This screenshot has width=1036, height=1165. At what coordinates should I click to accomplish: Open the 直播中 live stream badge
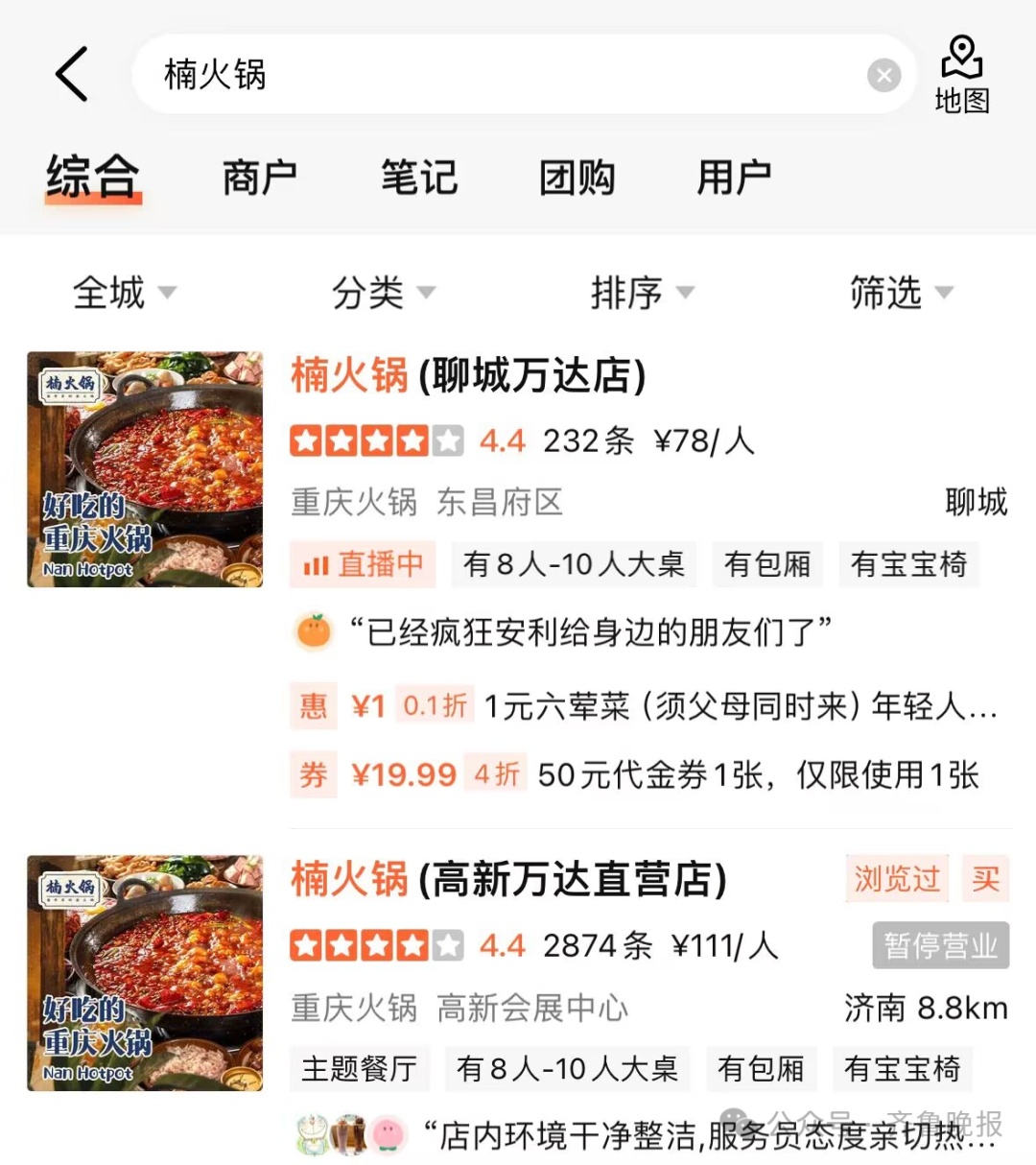363,564
